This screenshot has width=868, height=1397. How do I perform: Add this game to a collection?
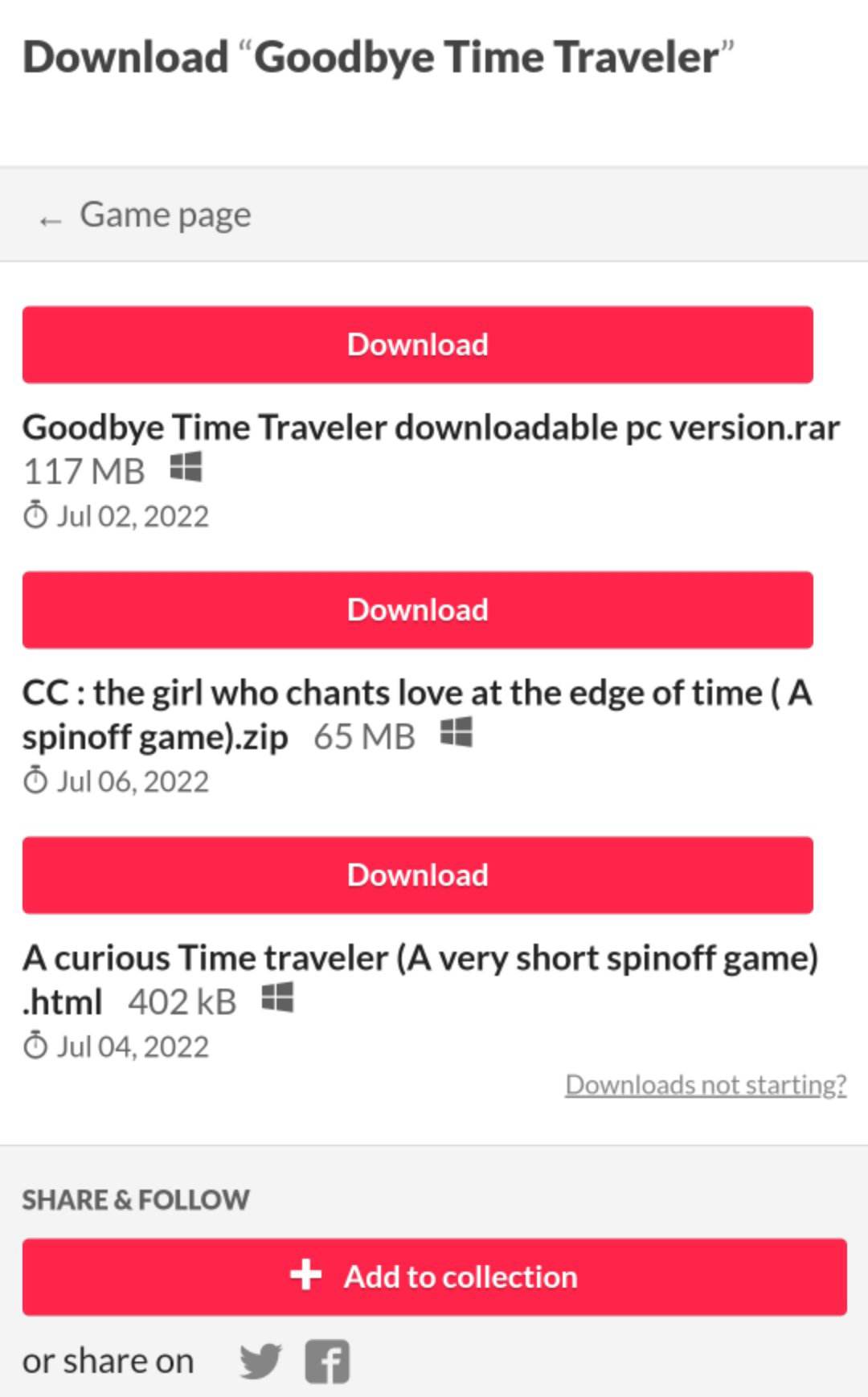pos(434,1276)
